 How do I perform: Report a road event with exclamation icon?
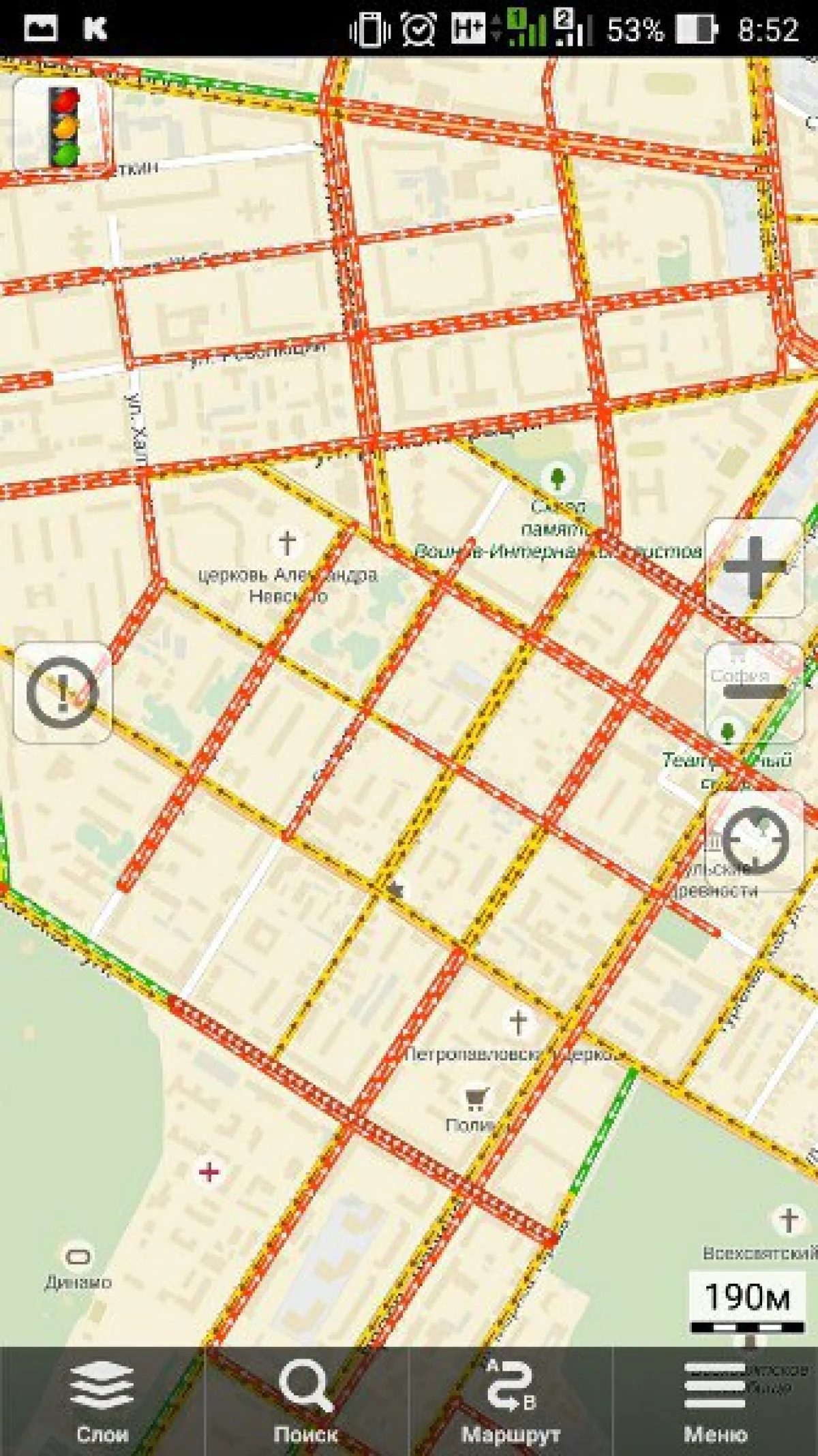pos(63,692)
